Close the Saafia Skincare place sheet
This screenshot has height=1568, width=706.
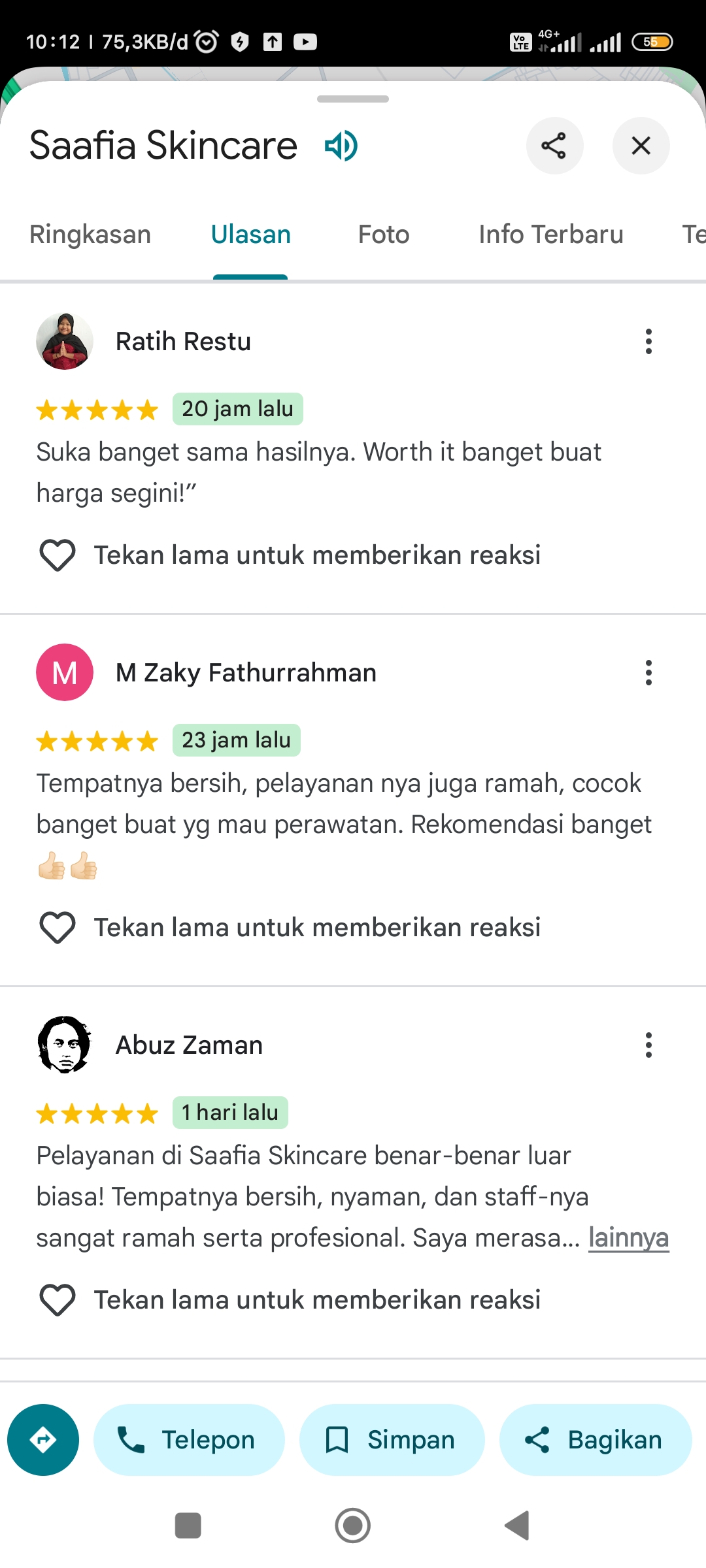click(641, 146)
